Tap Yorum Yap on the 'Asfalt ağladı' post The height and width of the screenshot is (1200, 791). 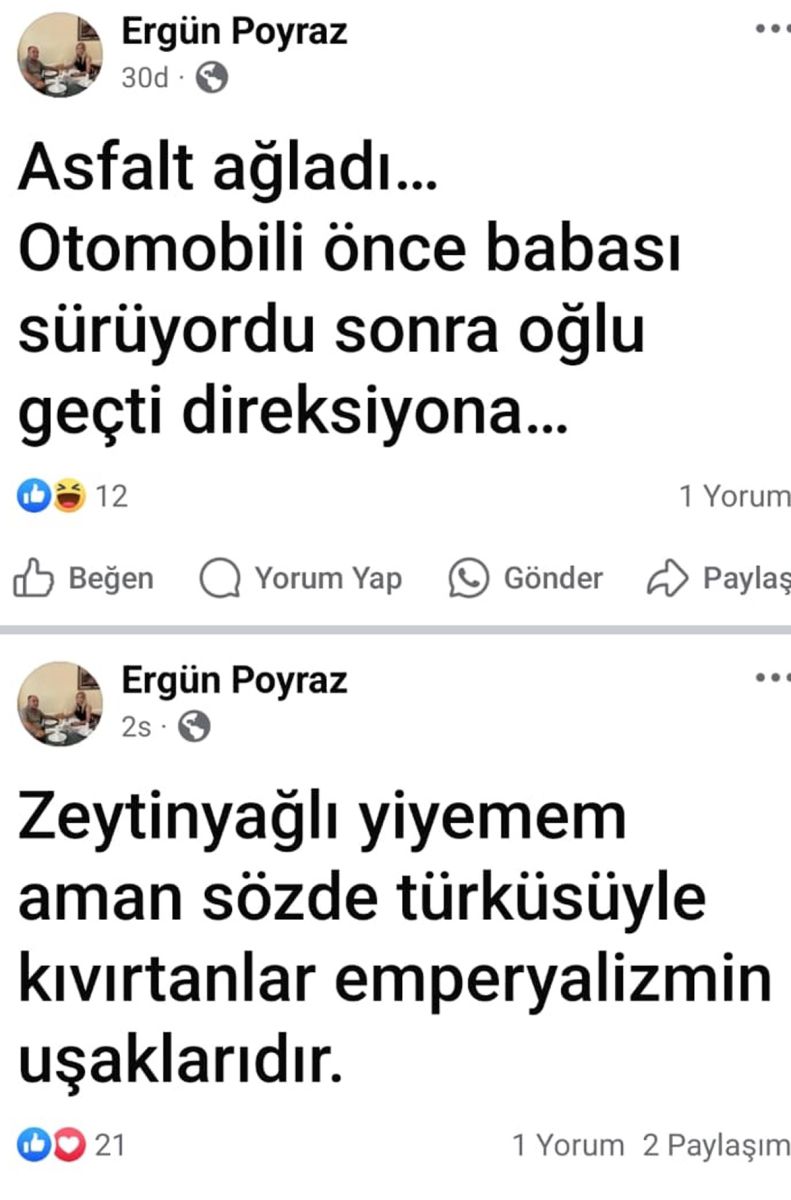click(x=301, y=578)
